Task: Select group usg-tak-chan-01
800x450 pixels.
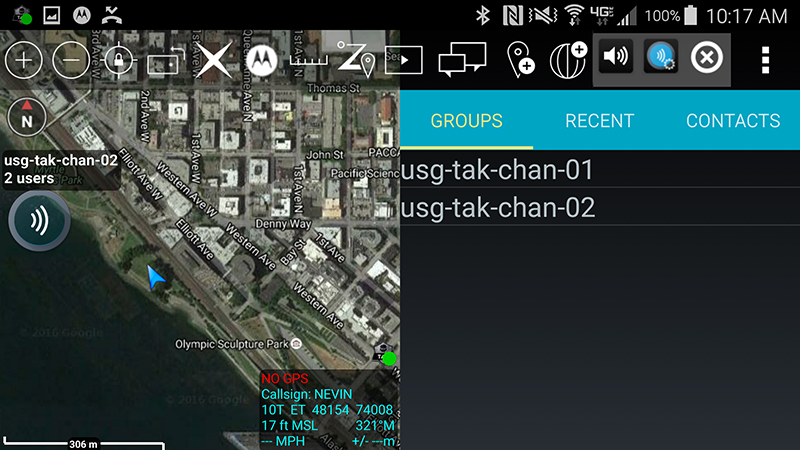Action: pyautogui.click(x=497, y=170)
